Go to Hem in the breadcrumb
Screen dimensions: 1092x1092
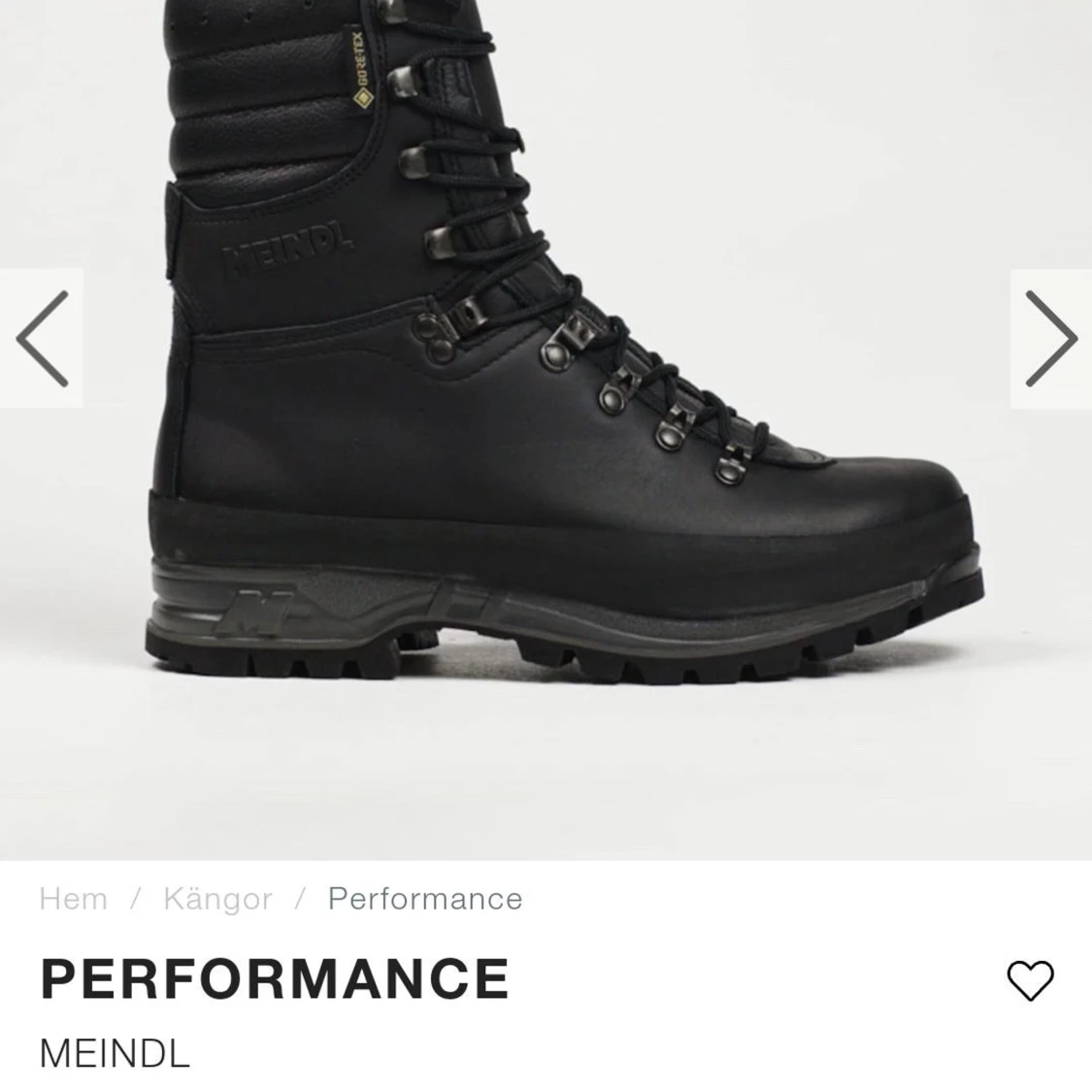(x=73, y=899)
